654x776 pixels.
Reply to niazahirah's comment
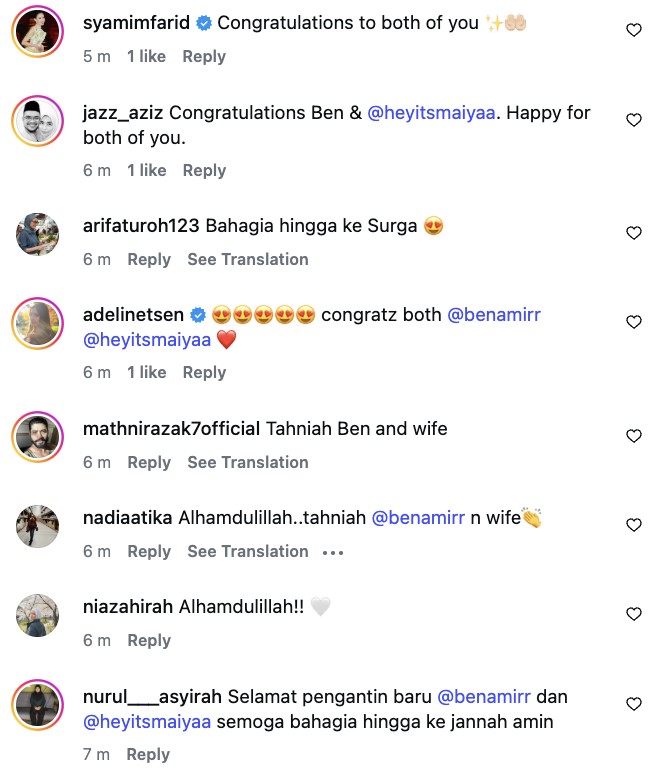(x=149, y=641)
